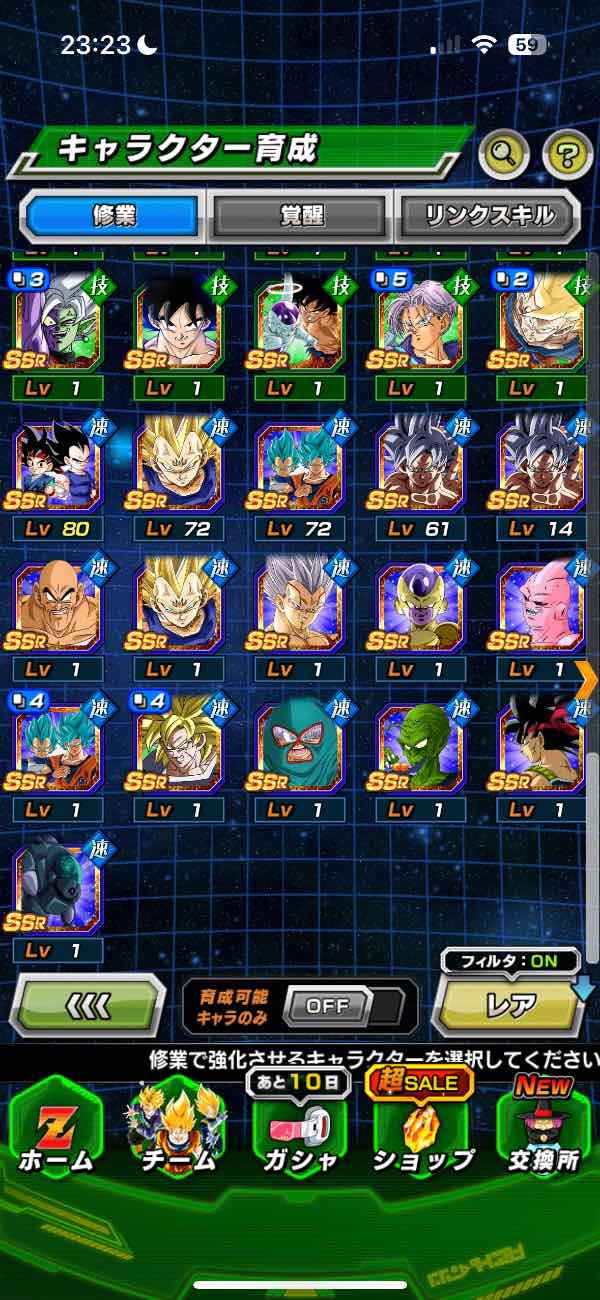Open the ショップ menu
The height and width of the screenshot is (1300, 600).
pyautogui.click(x=421, y=1130)
